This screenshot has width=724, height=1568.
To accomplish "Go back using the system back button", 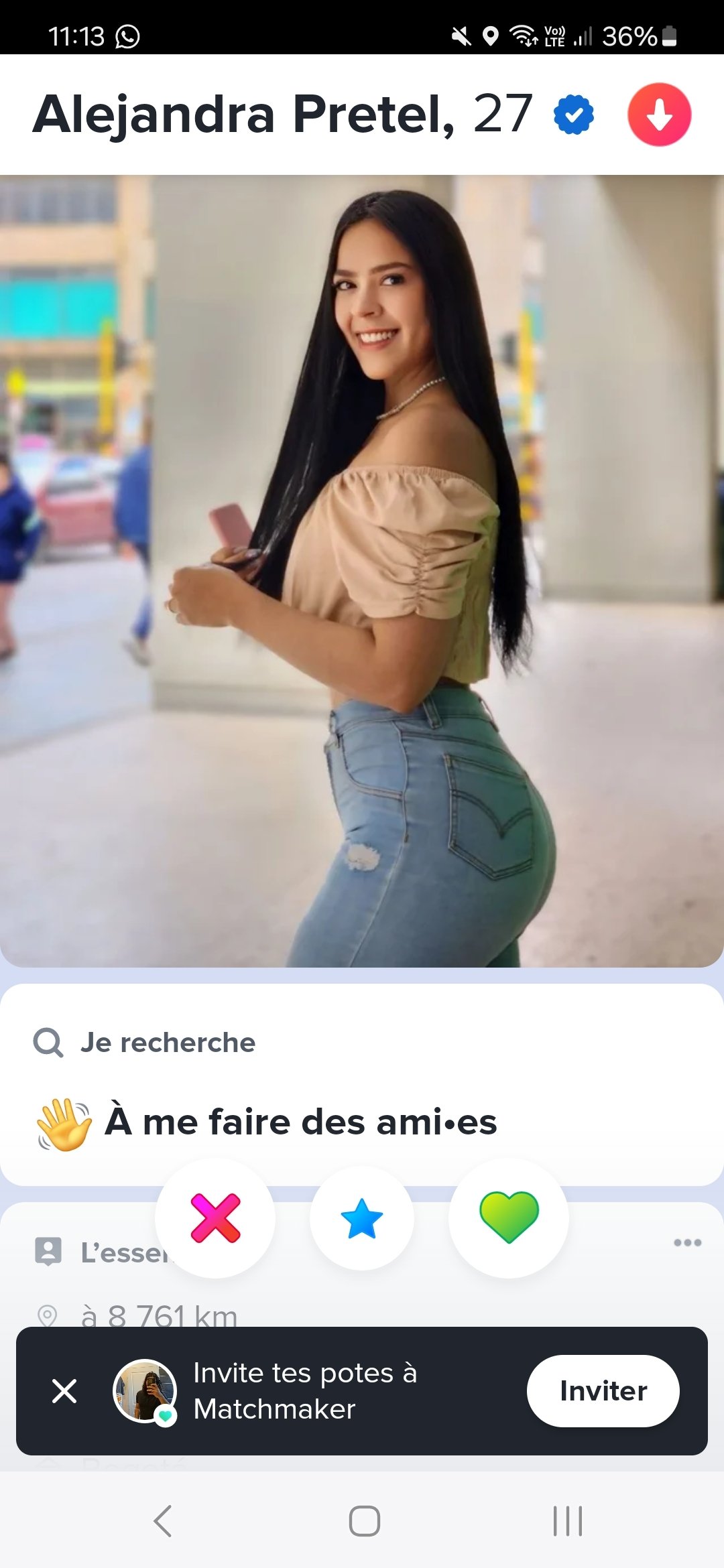I will (163, 1520).
